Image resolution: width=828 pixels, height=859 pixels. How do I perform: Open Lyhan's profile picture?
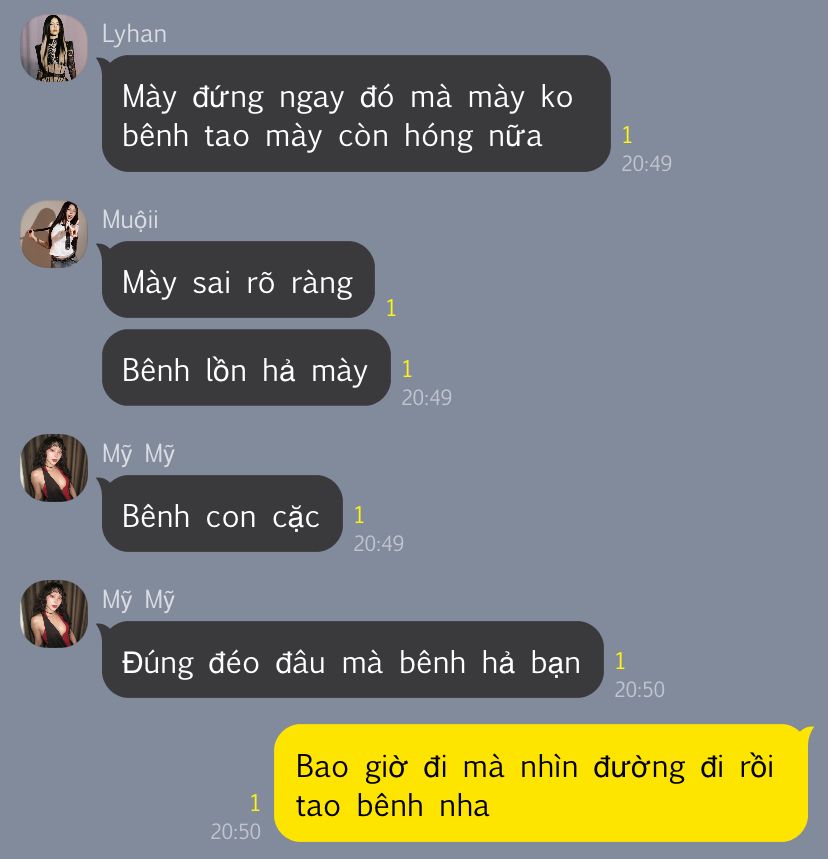(x=54, y=49)
